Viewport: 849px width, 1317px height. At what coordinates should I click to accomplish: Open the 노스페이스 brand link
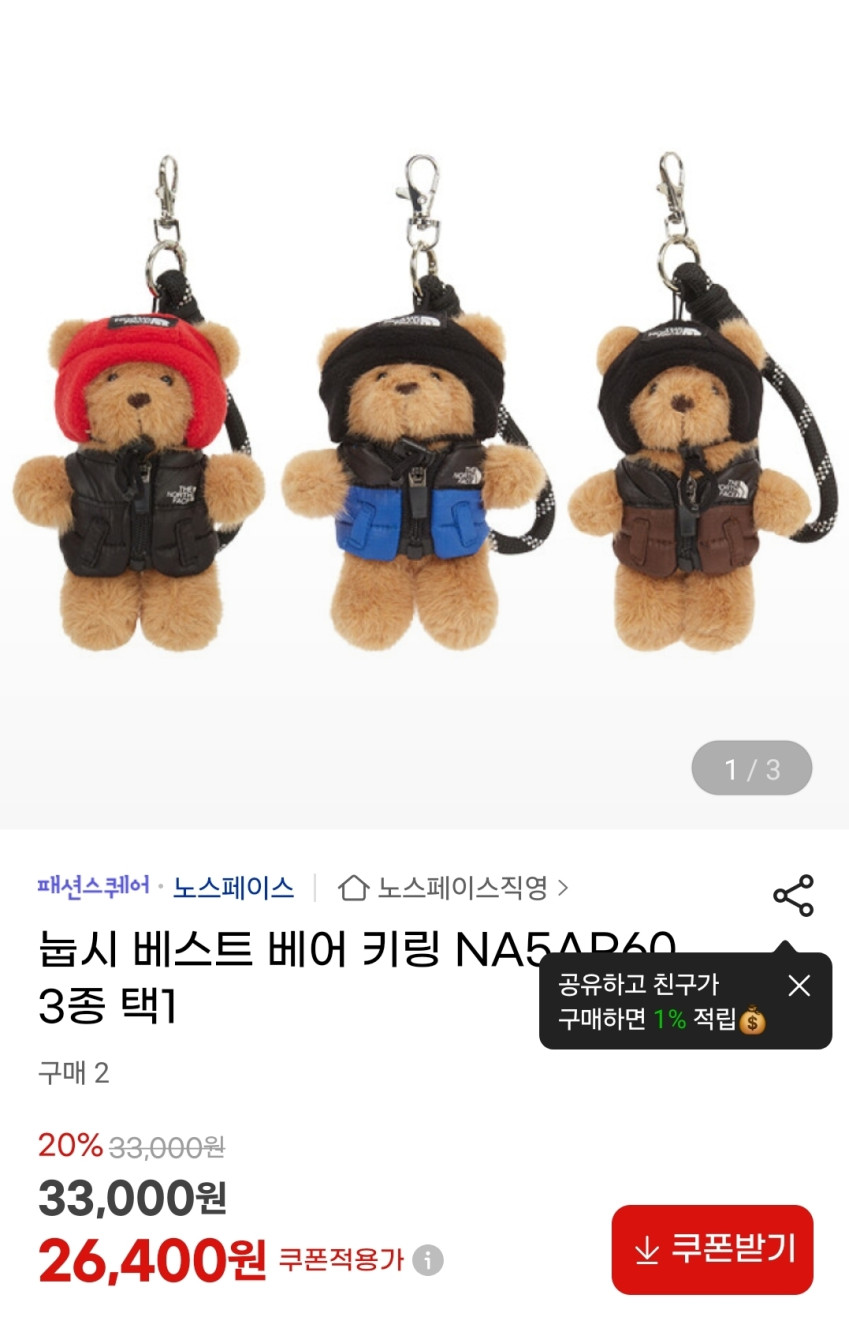(x=233, y=888)
